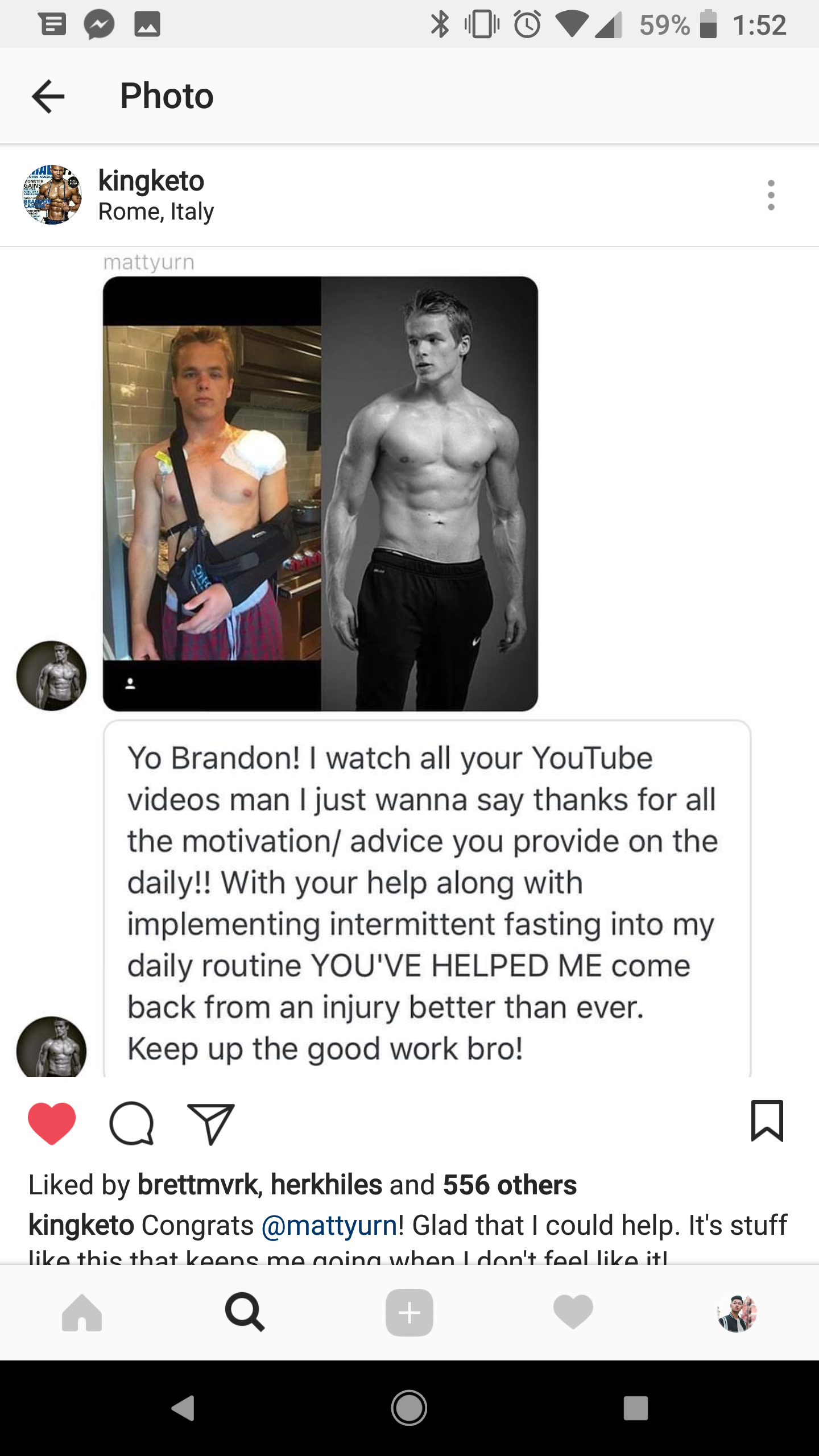819x1456 pixels.
Task: Go back from the Photo screen
Action: coord(48,96)
